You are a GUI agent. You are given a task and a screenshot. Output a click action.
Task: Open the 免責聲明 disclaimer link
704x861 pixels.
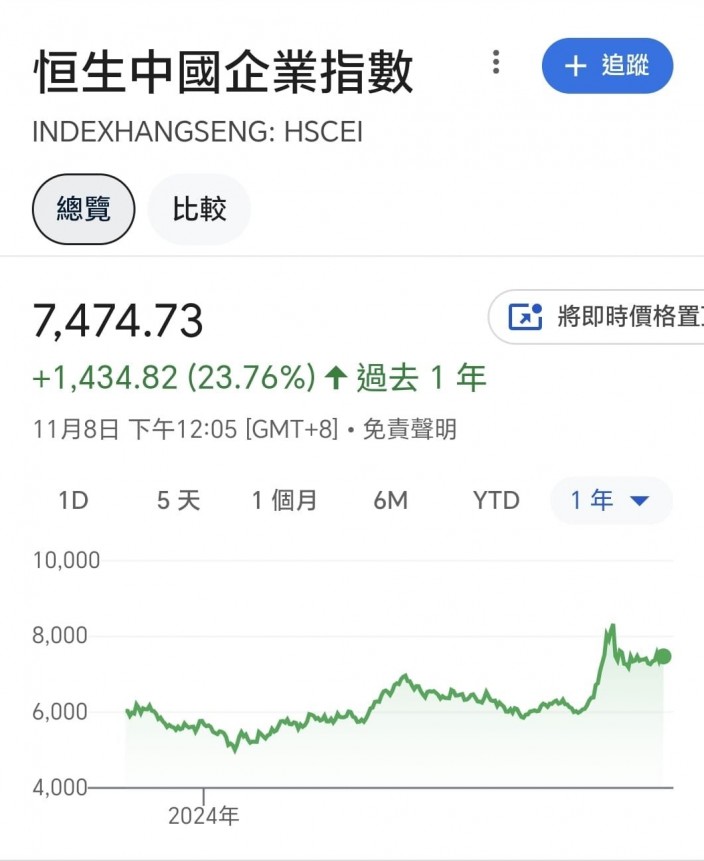tap(410, 429)
